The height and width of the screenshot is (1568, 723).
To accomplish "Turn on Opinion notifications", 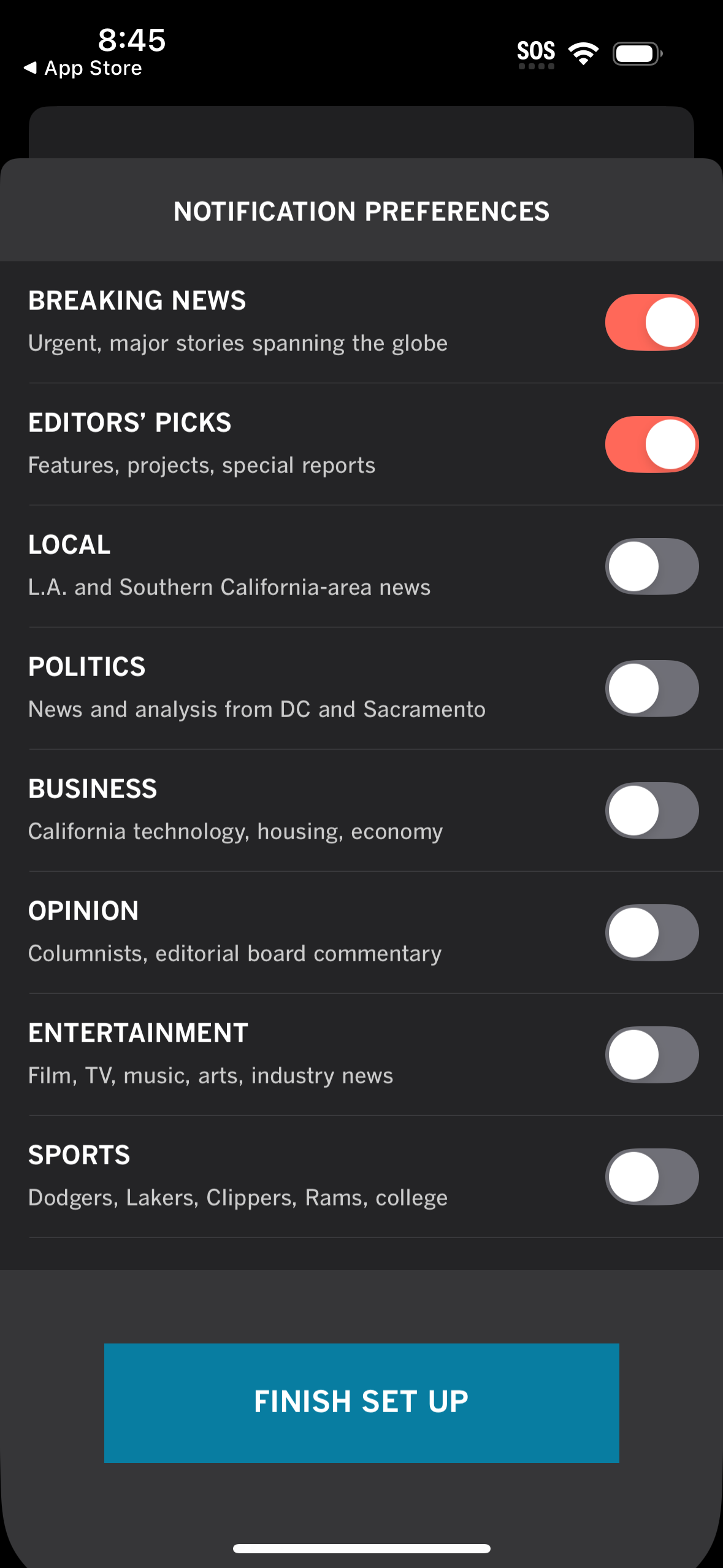I will coord(651,932).
